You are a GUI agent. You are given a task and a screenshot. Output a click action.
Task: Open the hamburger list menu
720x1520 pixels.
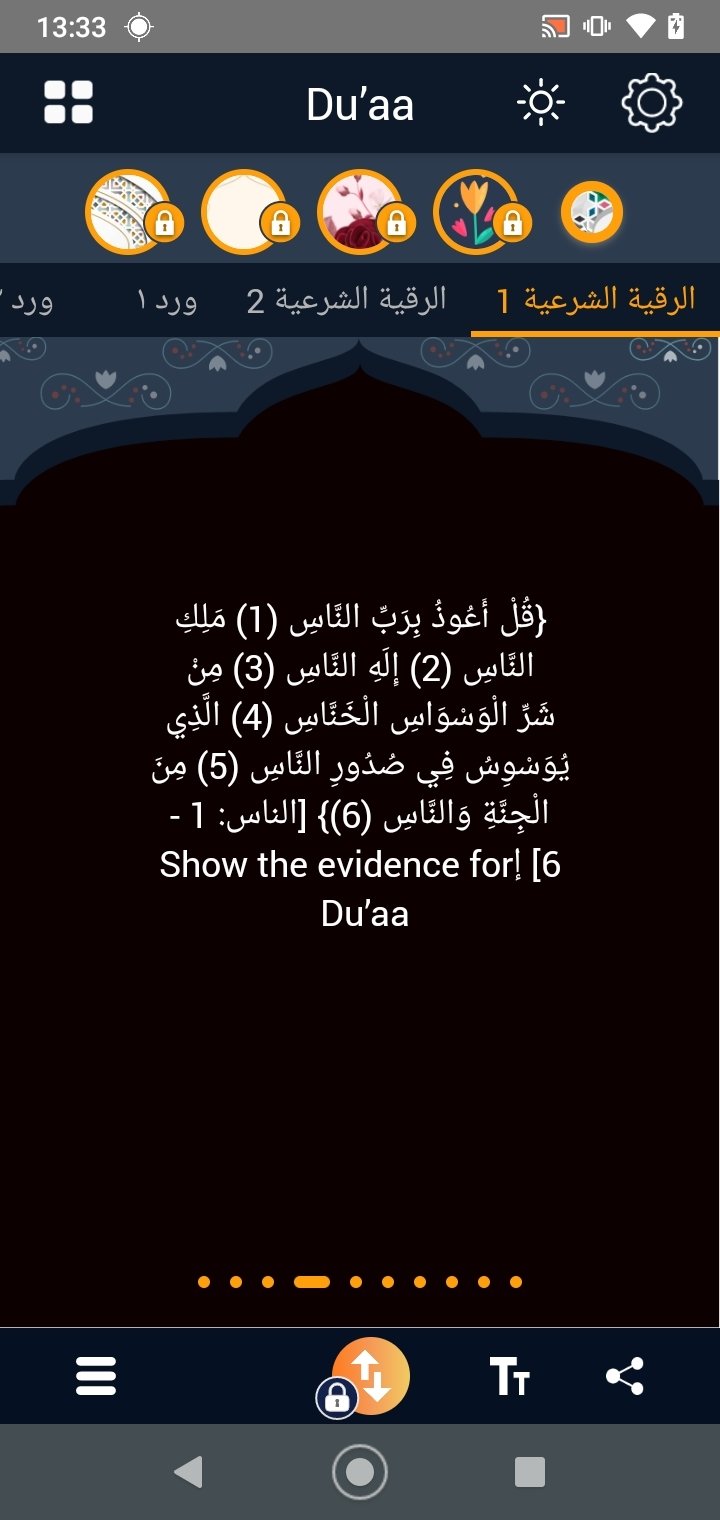[96, 1377]
